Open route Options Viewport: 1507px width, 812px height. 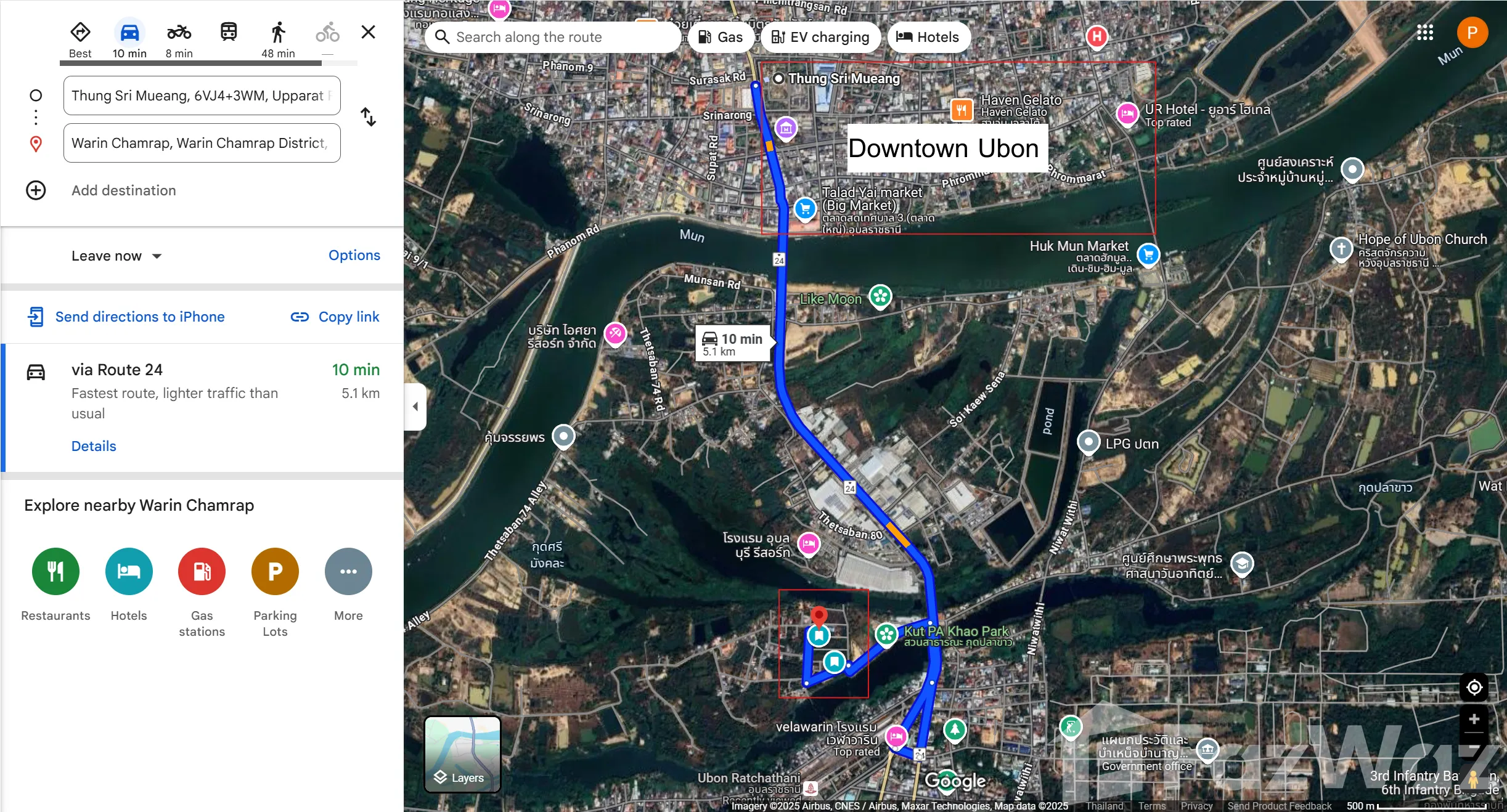(354, 255)
